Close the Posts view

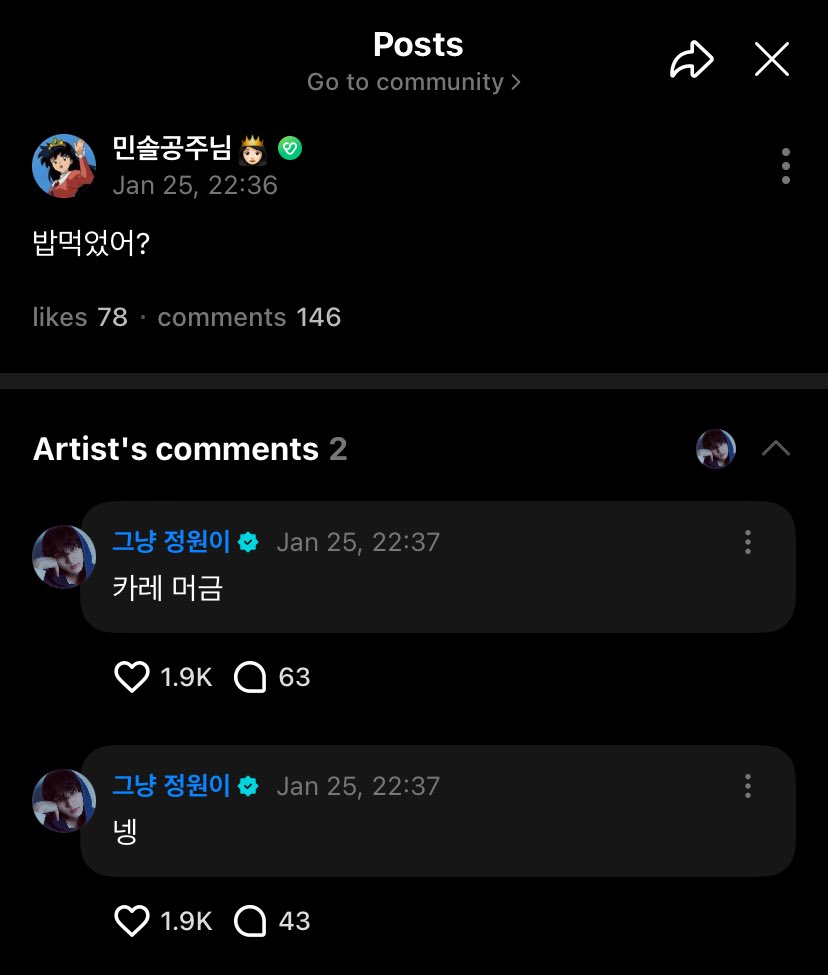[771, 60]
